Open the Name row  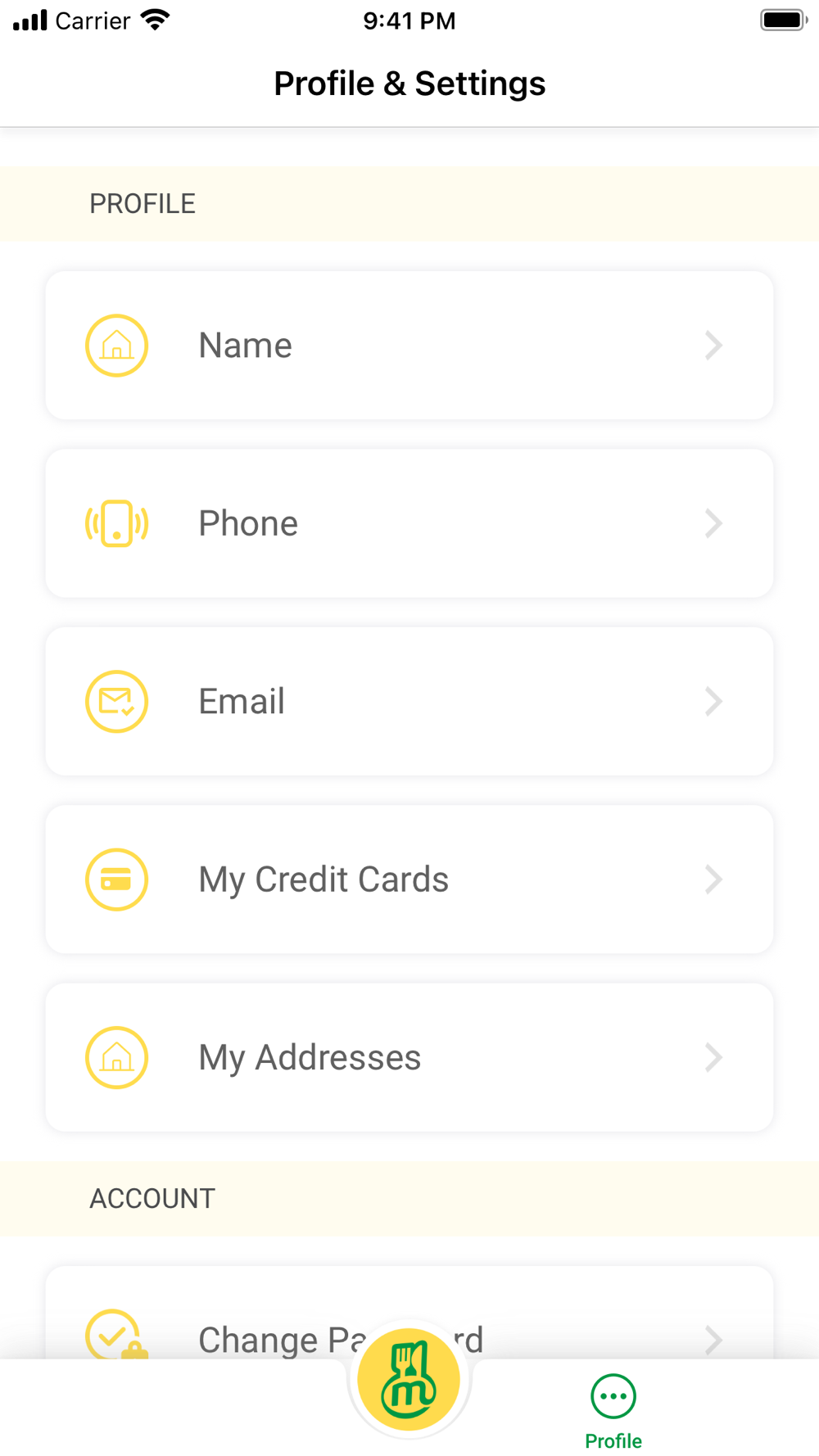409,346
